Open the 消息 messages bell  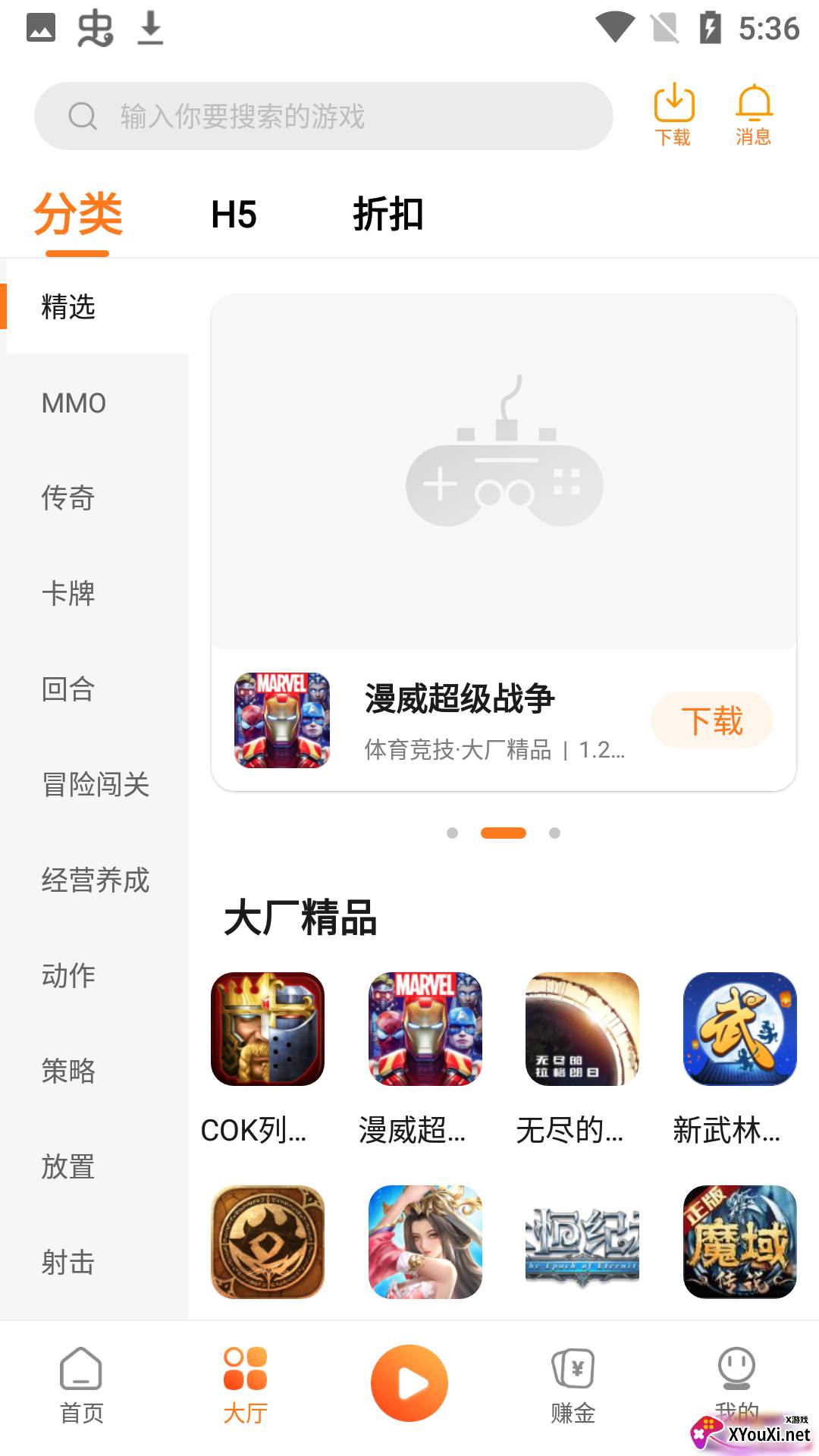pyautogui.click(x=754, y=114)
